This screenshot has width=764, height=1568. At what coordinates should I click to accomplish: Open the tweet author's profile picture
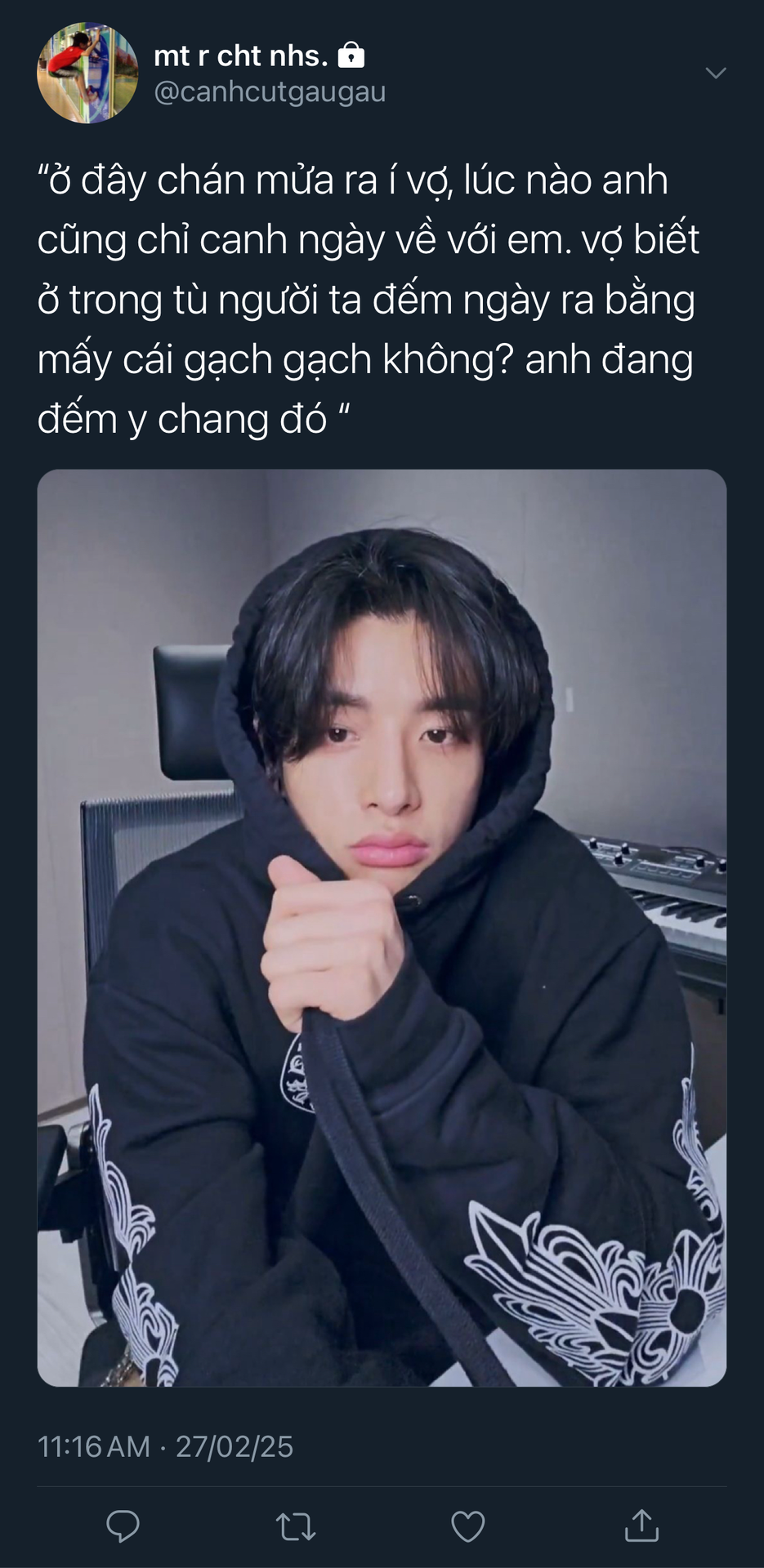(87, 73)
